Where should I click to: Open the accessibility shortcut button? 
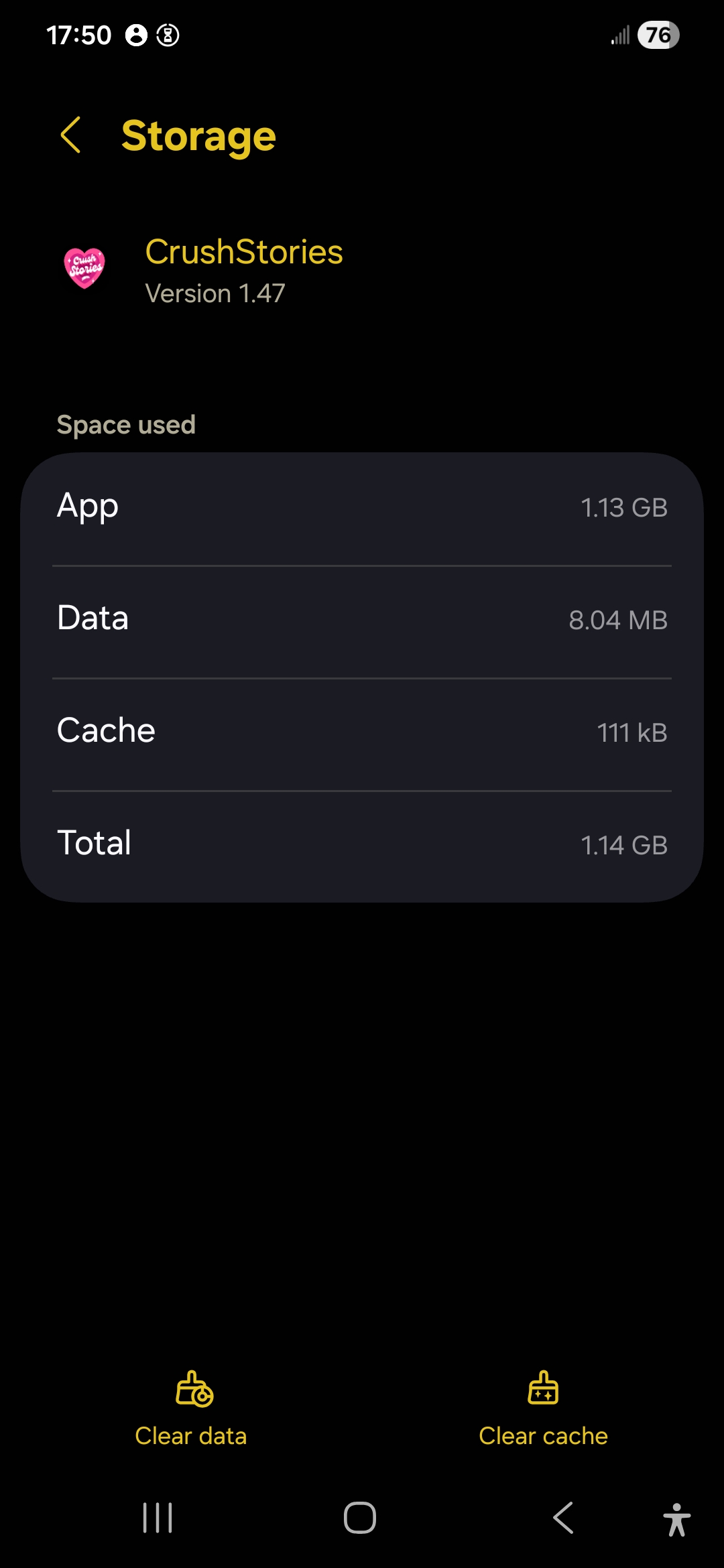pos(676,1519)
